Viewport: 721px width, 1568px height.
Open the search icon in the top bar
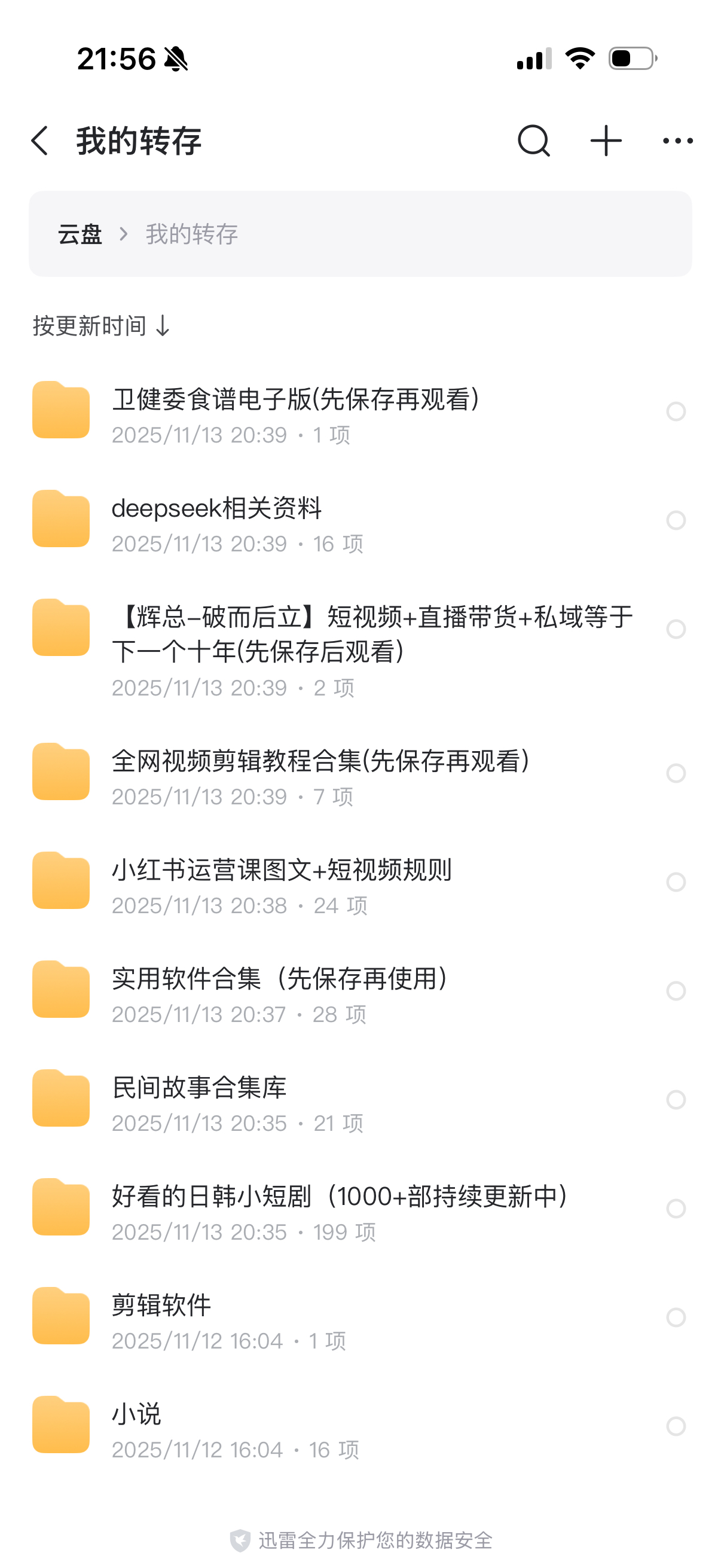(534, 141)
